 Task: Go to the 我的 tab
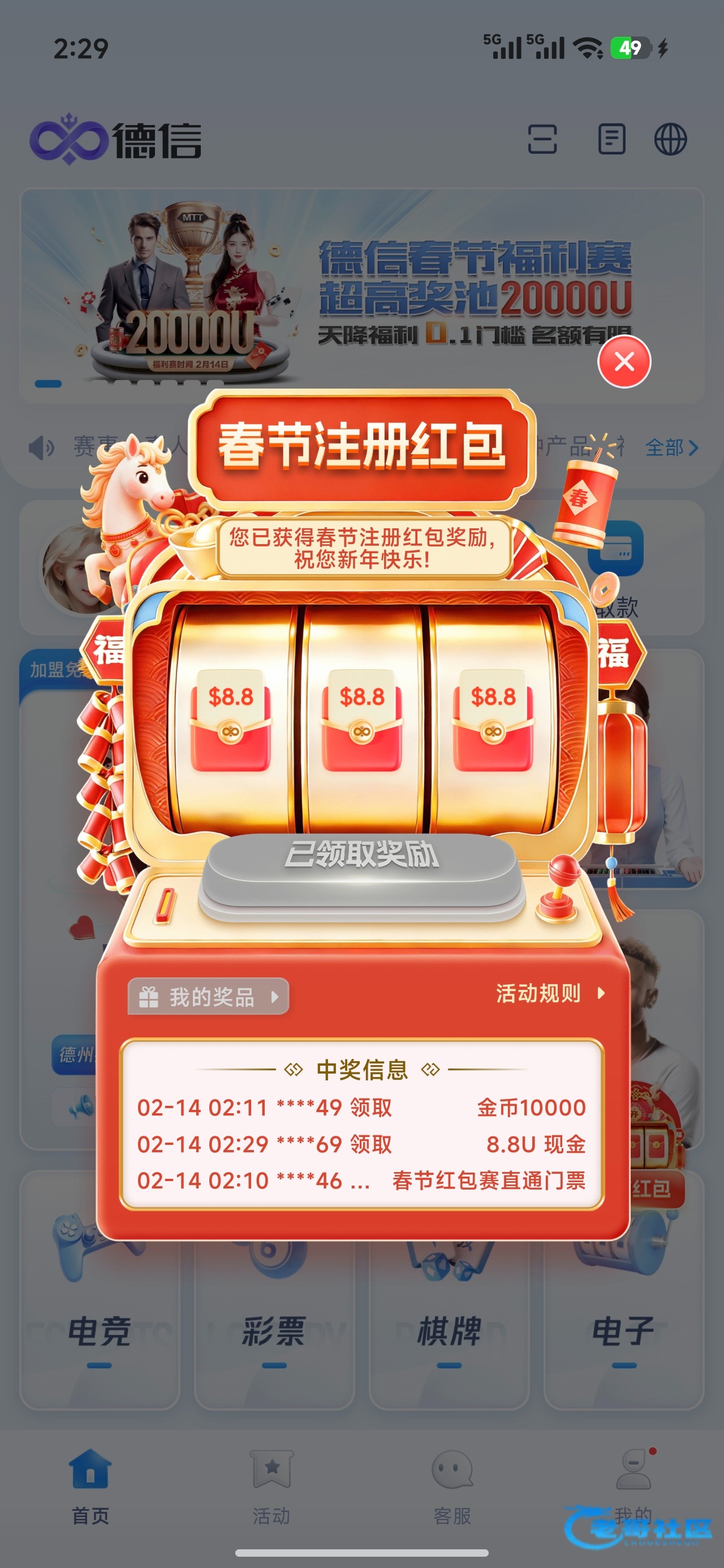(633, 1487)
